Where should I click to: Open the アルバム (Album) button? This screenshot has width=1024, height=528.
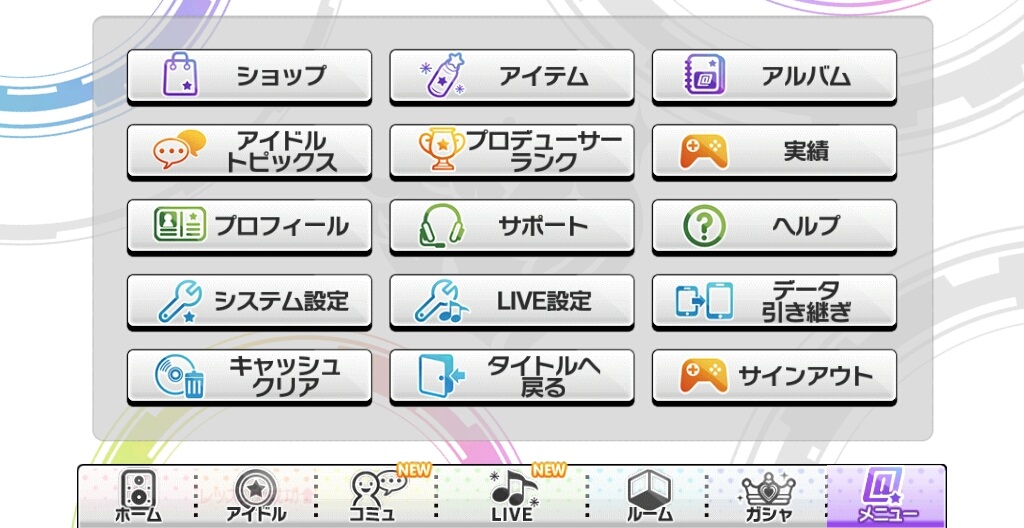[x=774, y=75]
